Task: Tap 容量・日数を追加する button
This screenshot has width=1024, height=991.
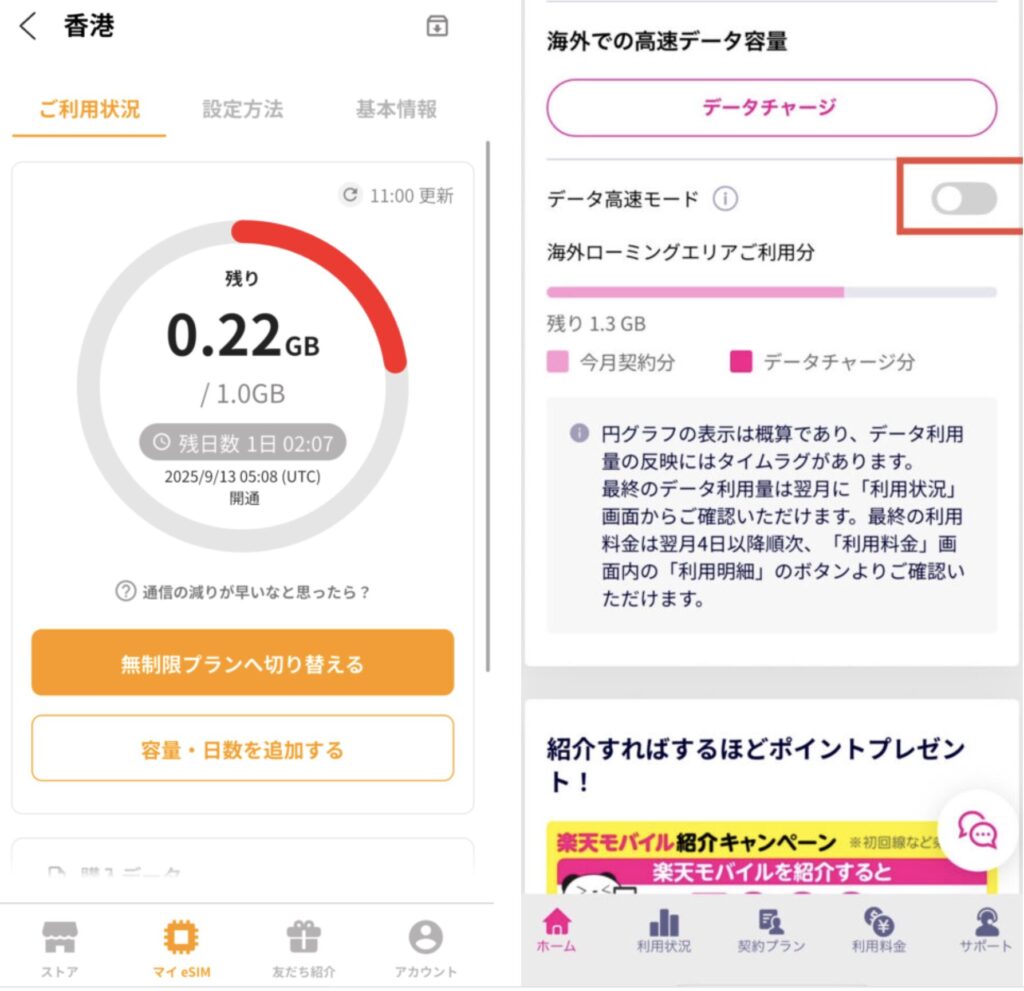Action: [x=243, y=749]
